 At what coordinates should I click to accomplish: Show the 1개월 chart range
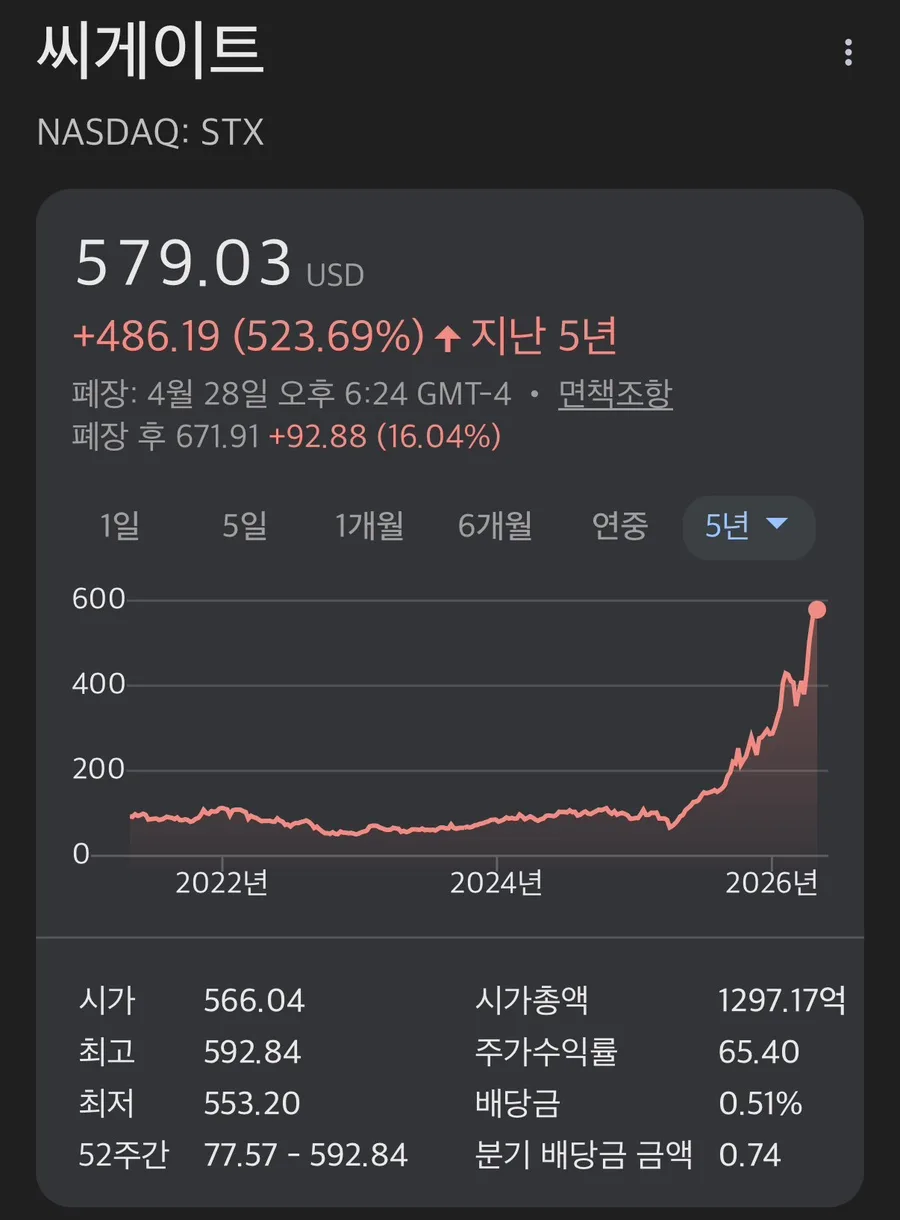(x=370, y=526)
